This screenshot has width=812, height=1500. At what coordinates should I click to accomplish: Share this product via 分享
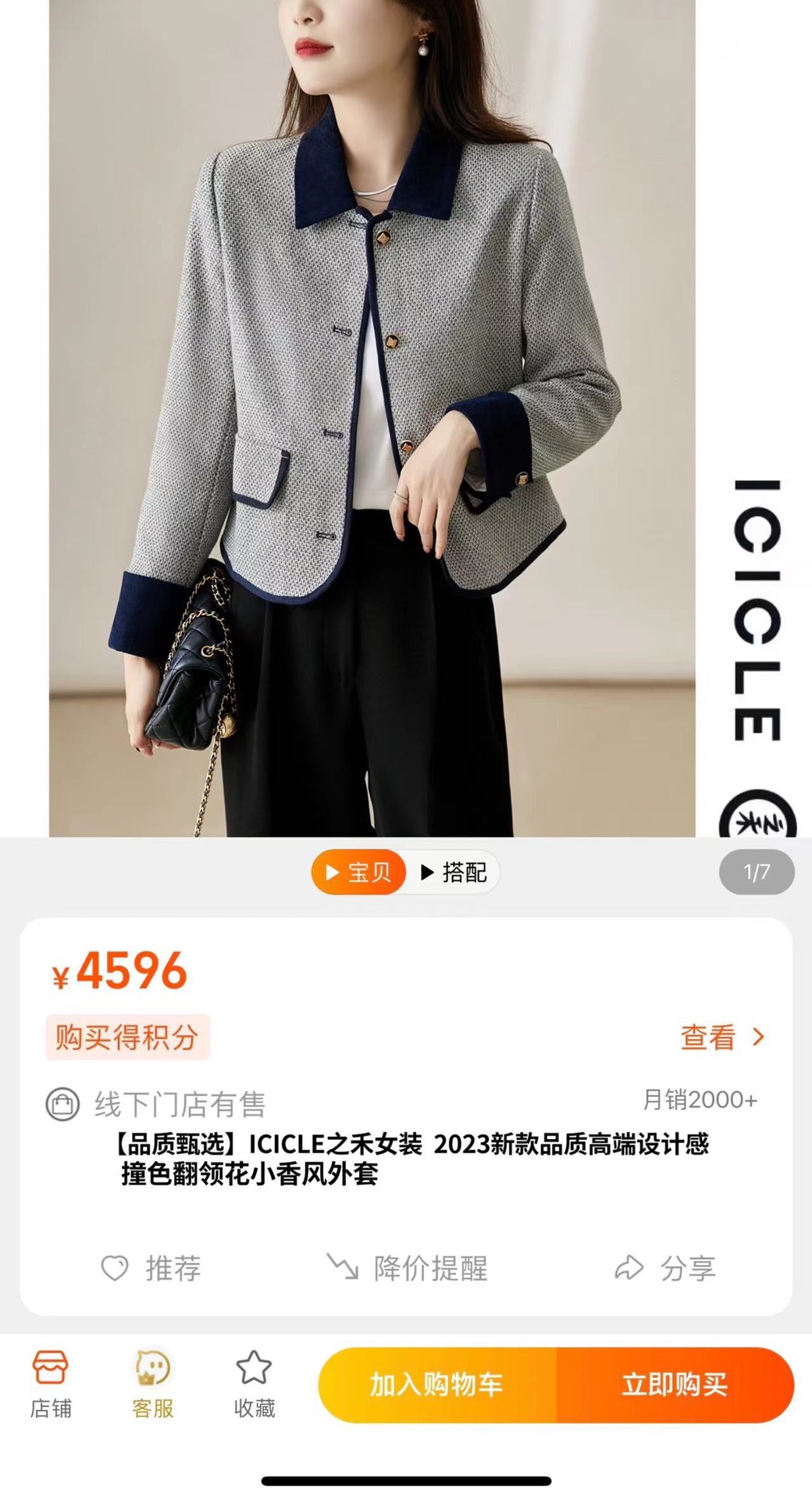point(665,1267)
